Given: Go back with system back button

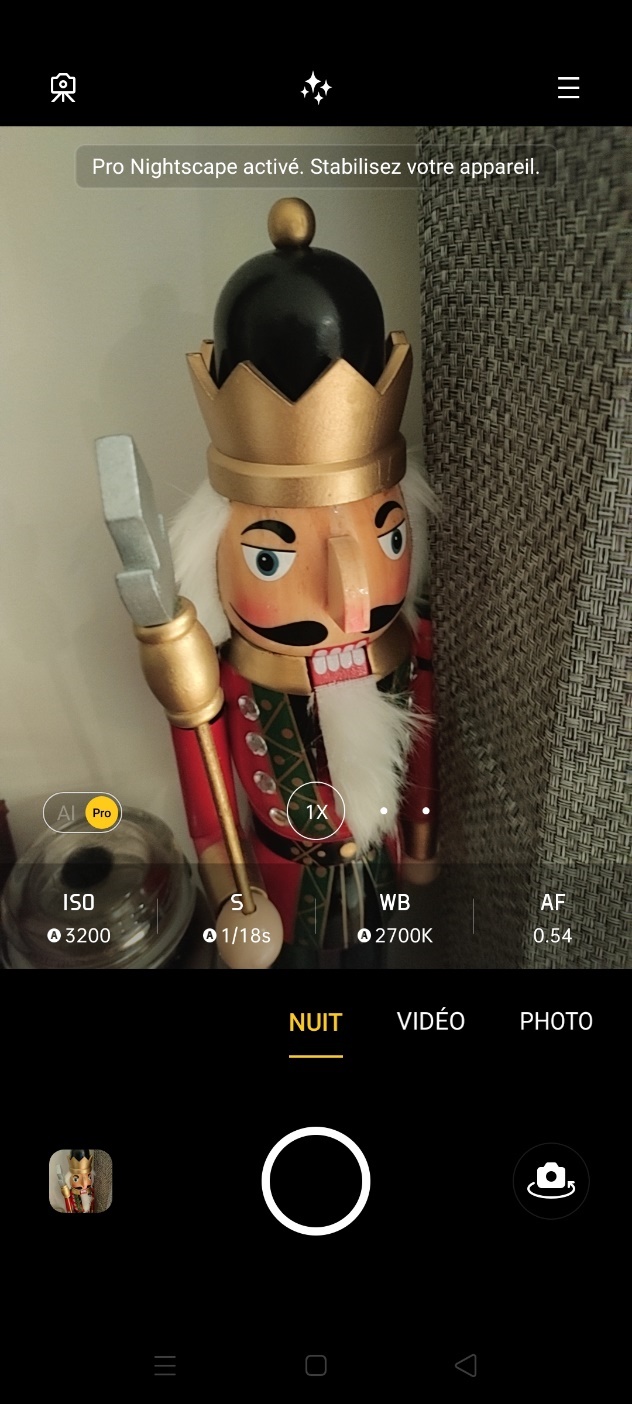Looking at the screenshot, I should [x=465, y=1365].
